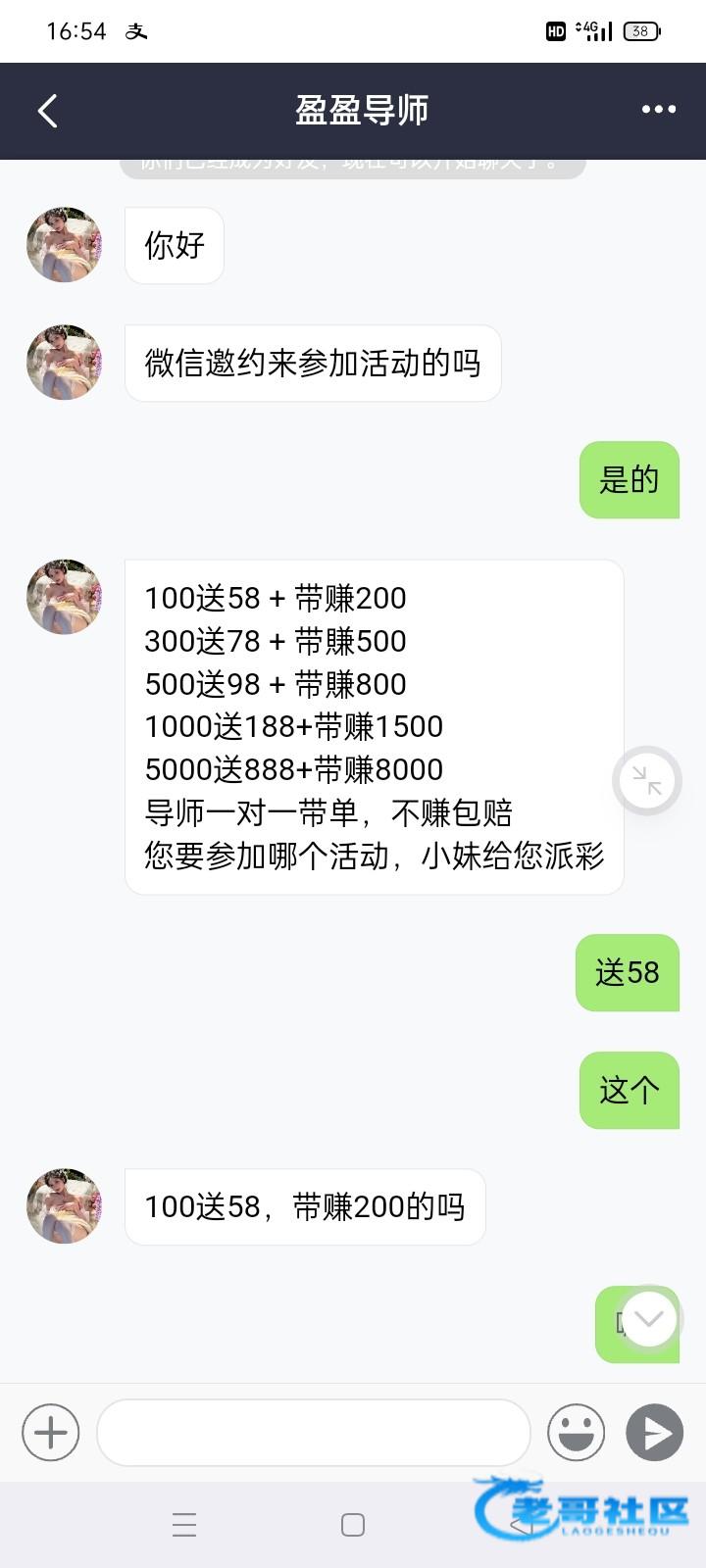Open the emoji picker
The height and width of the screenshot is (1568, 706).
pyautogui.click(x=576, y=1433)
